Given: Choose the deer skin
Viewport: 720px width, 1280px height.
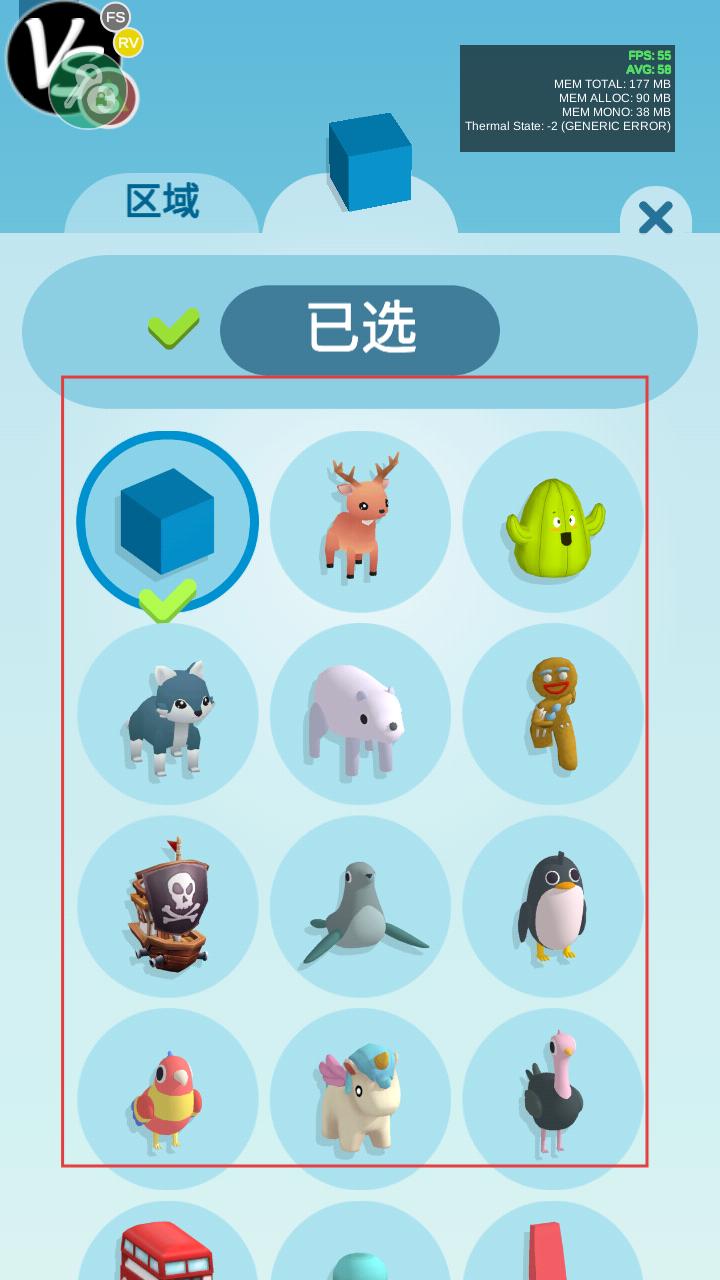Looking at the screenshot, I should 360,521.
